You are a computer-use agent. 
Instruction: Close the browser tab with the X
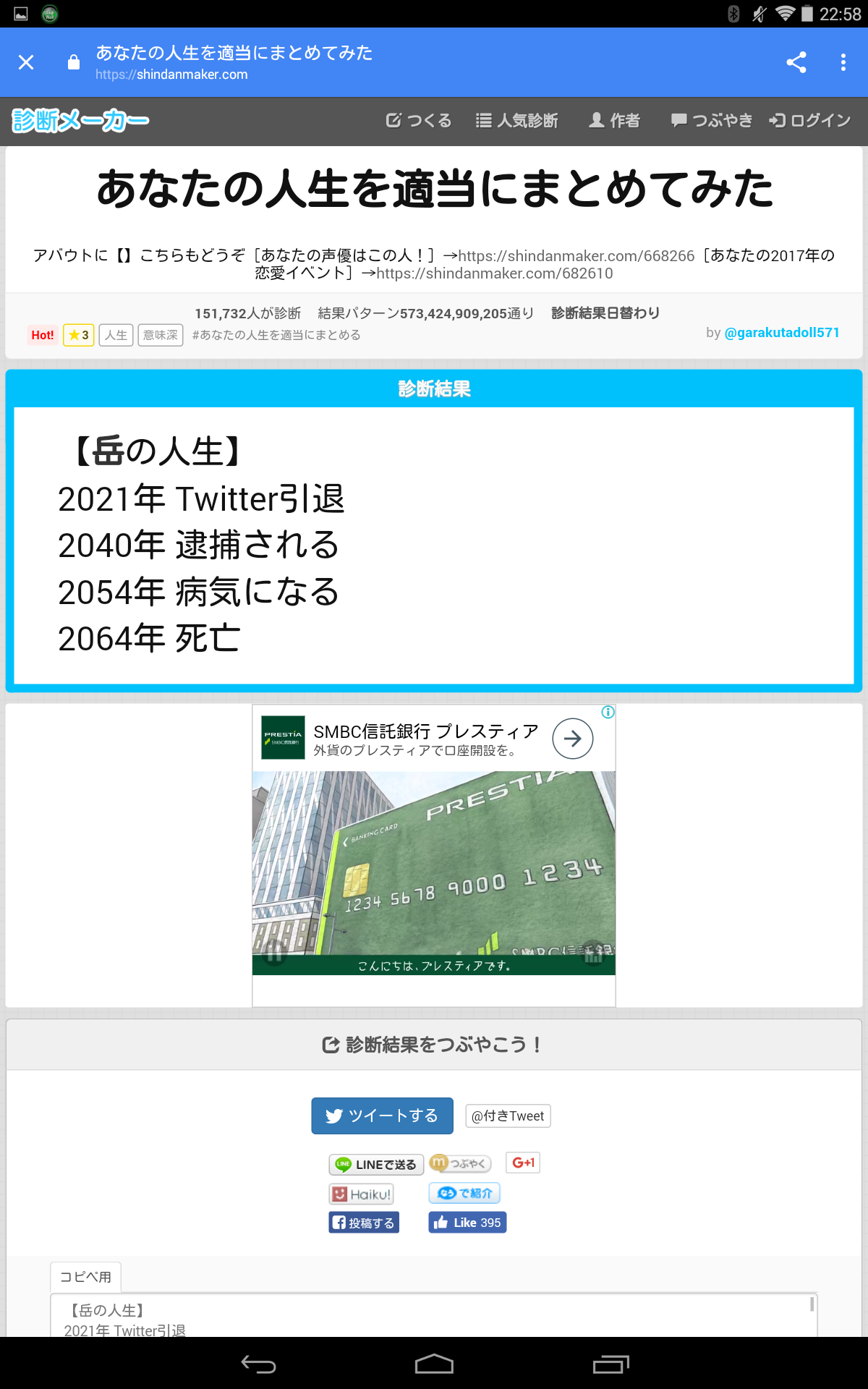[x=26, y=62]
